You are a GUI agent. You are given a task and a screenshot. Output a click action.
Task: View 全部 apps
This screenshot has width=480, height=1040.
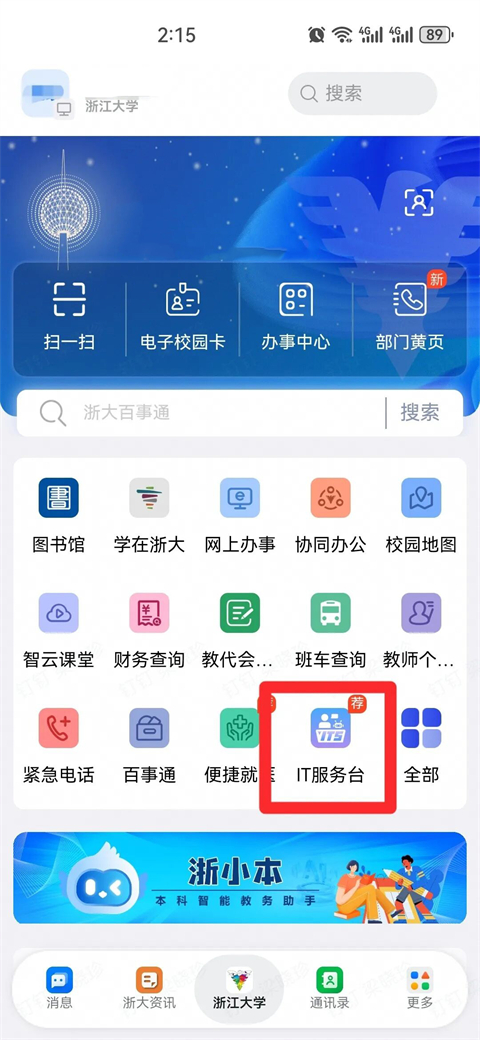click(421, 746)
